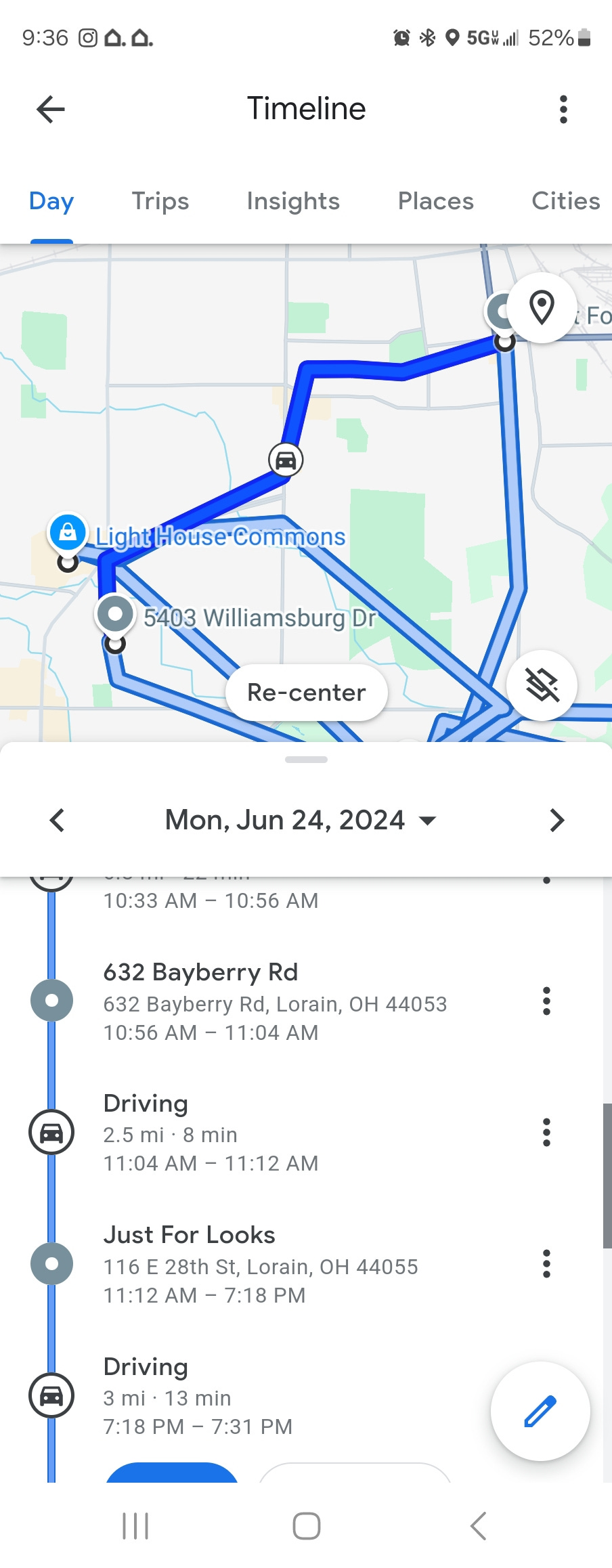Tap the system home button
The width and height of the screenshot is (612, 1568).
click(306, 1526)
